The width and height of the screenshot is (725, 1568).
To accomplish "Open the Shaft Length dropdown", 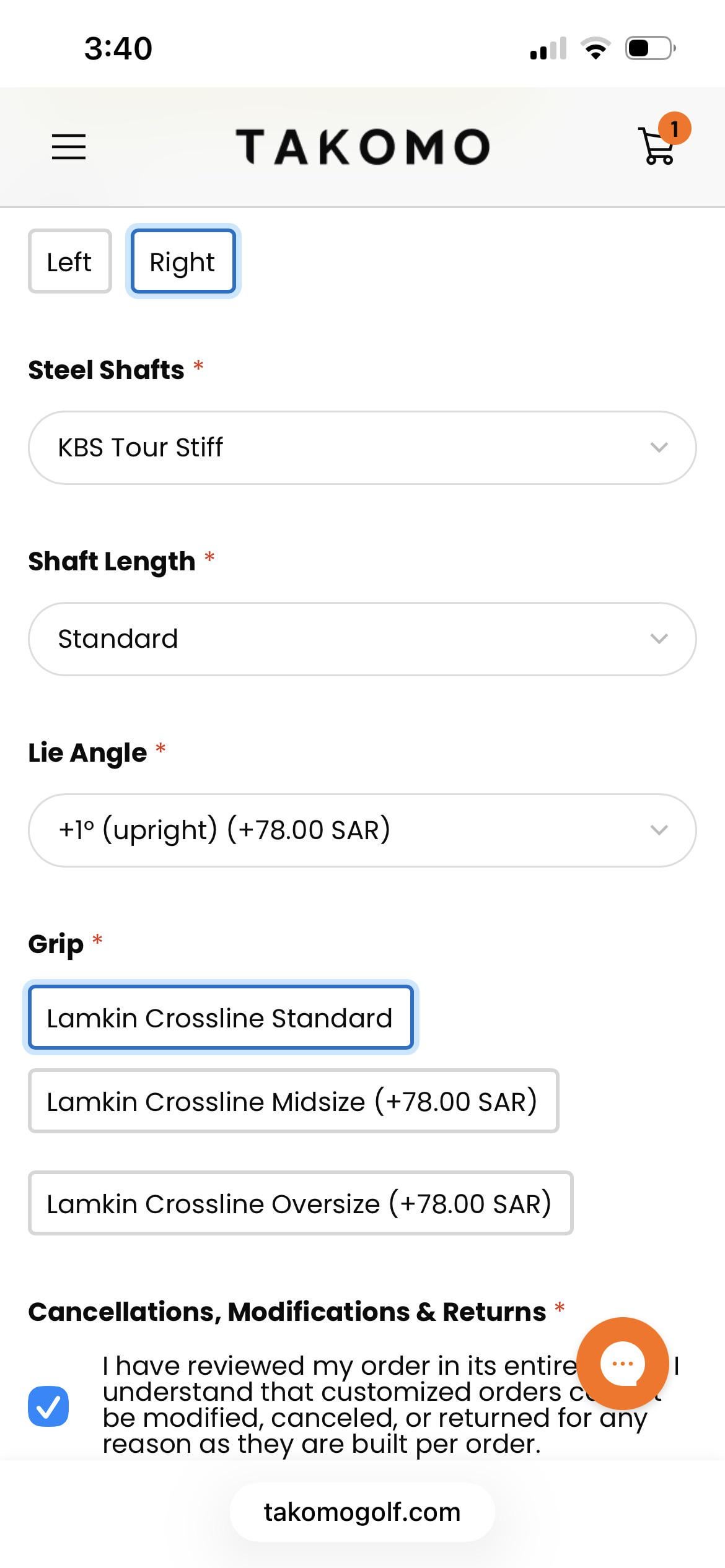I will click(362, 638).
